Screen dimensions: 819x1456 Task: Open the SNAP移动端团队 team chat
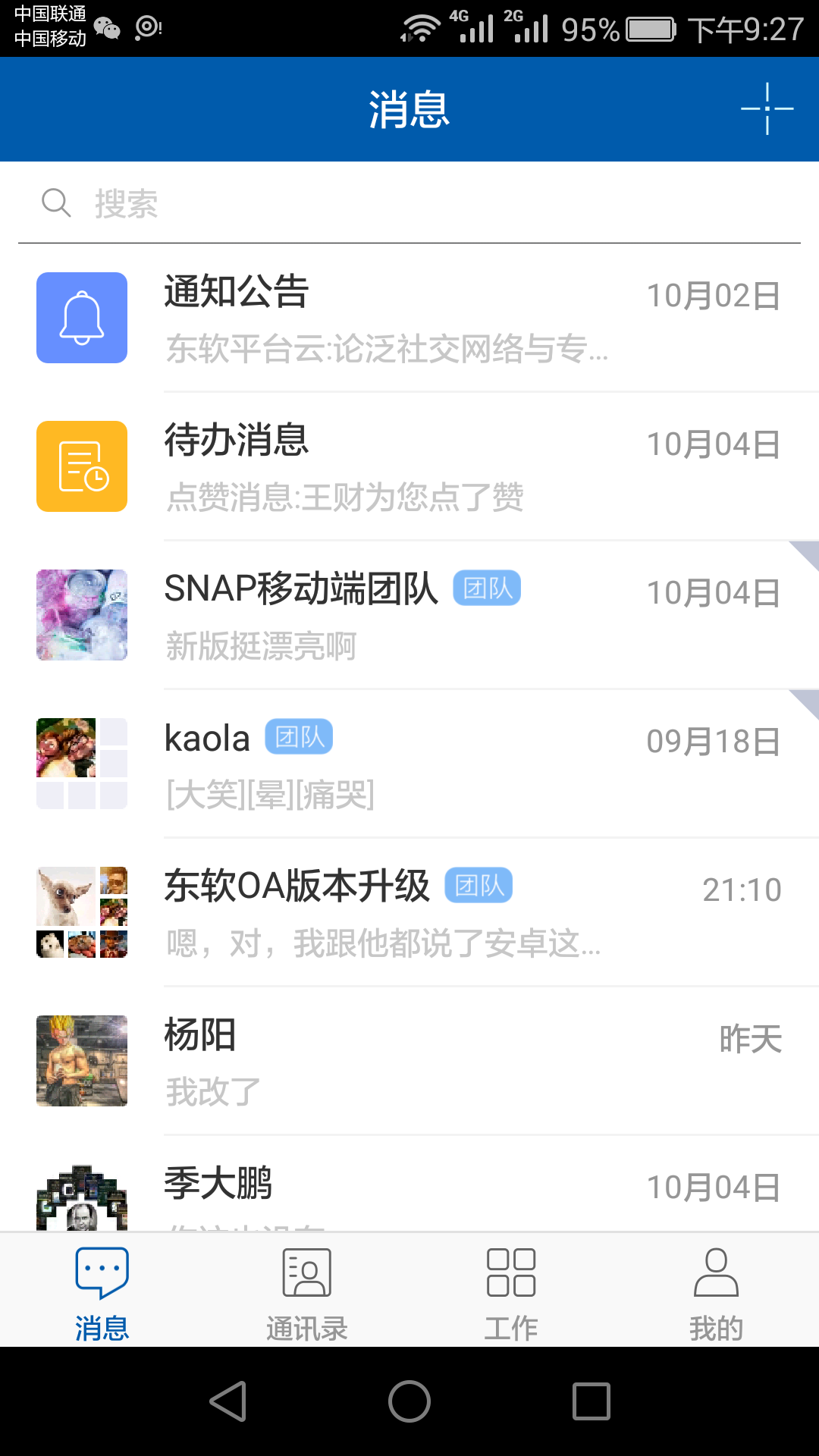[409, 616]
